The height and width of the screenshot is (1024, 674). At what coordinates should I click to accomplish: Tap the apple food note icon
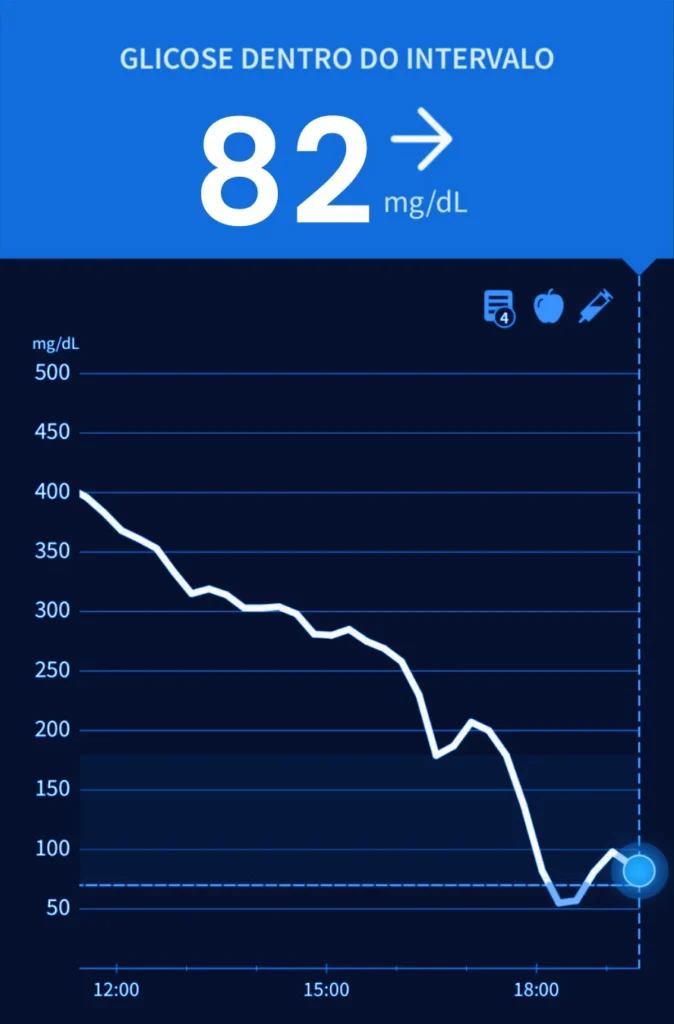(x=548, y=306)
